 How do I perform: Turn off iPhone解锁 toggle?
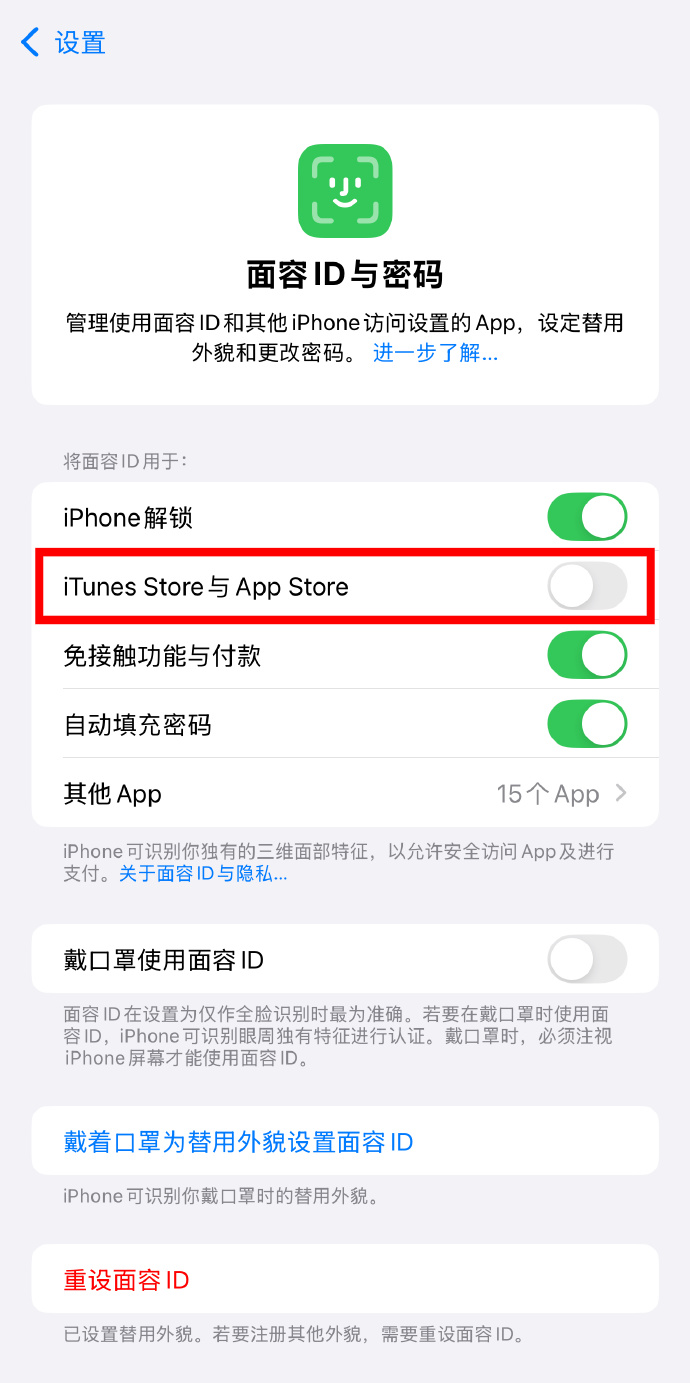point(587,518)
